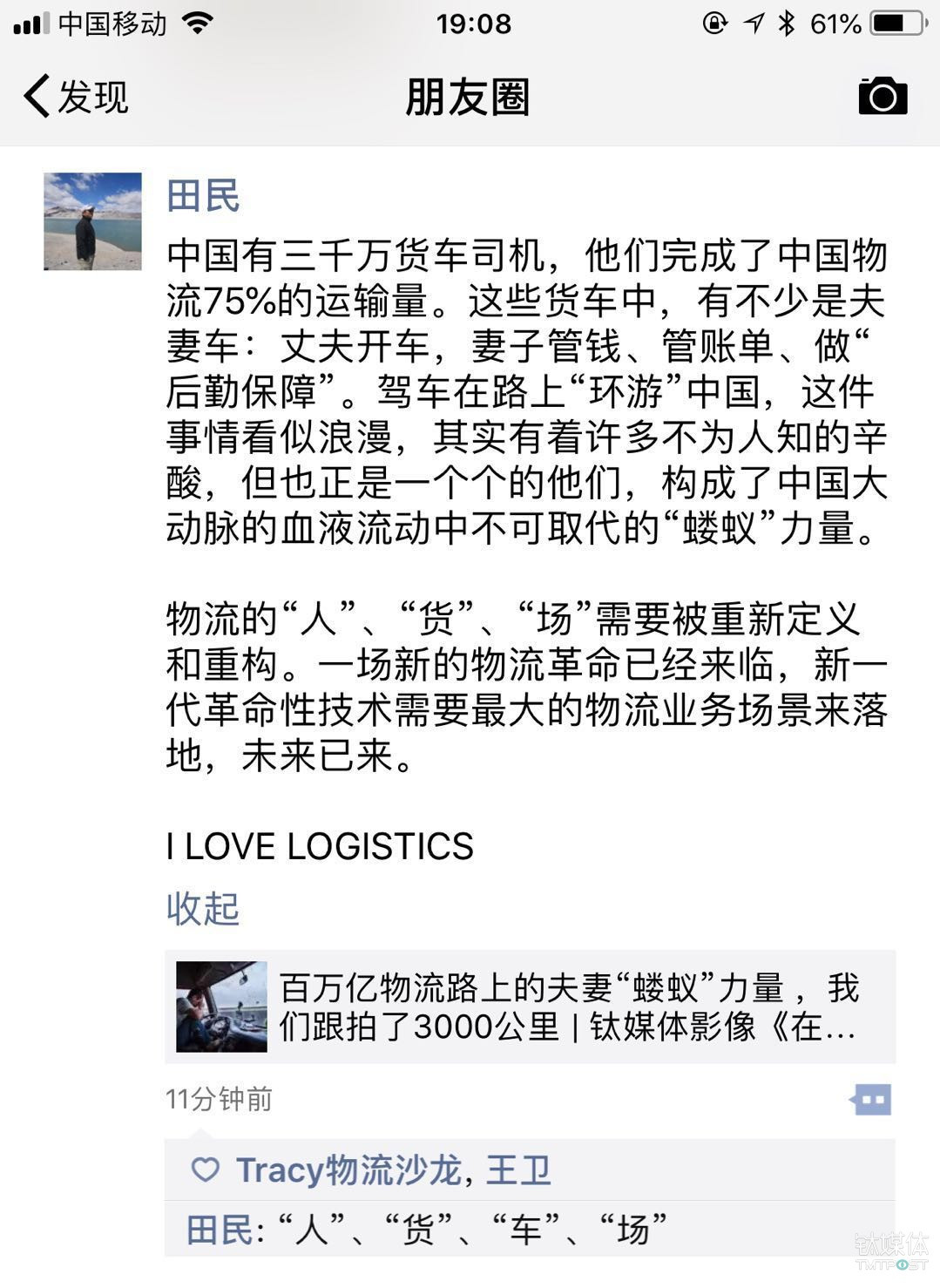The height and width of the screenshot is (1288, 940).
Task: Tap the poster name 田民 above the post
Action: (x=203, y=195)
